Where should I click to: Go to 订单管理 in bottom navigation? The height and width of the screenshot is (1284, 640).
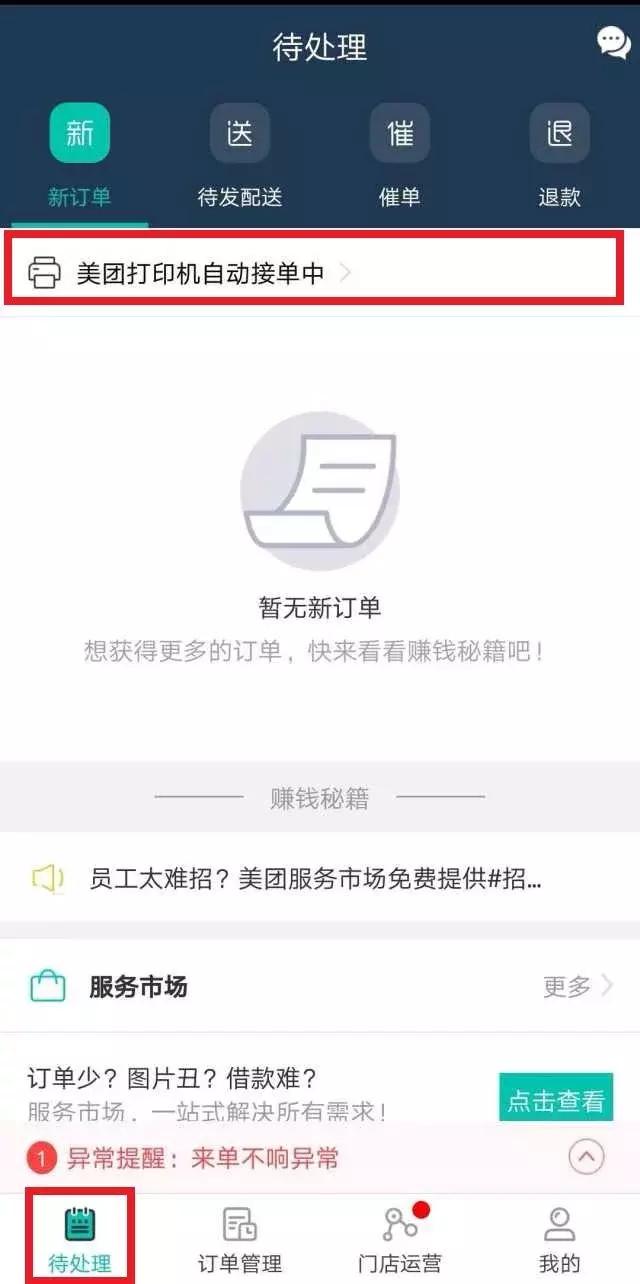point(240,1238)
